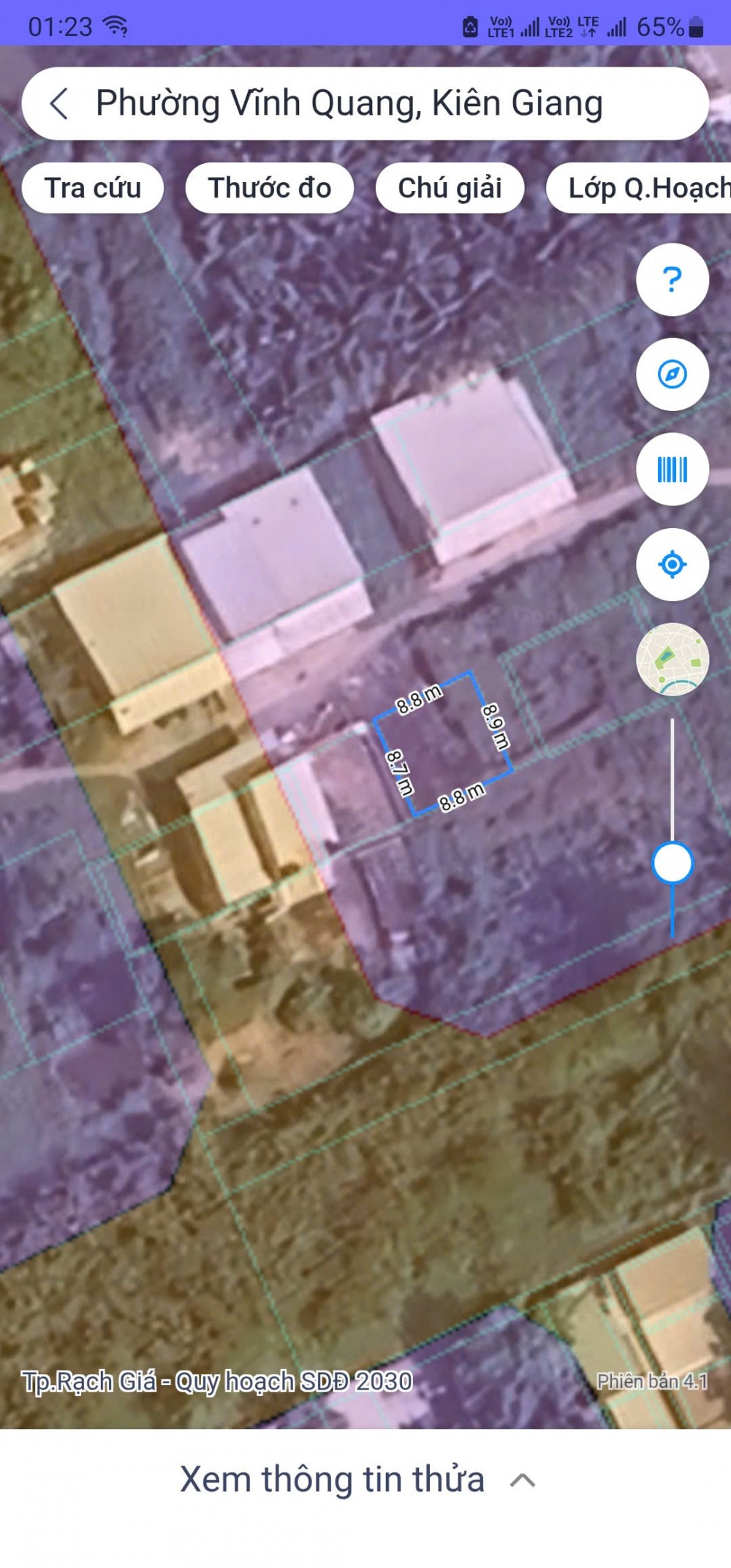Expand Xem thông tin thửa panel
731x1568 pixels.
coord(358,1480)
